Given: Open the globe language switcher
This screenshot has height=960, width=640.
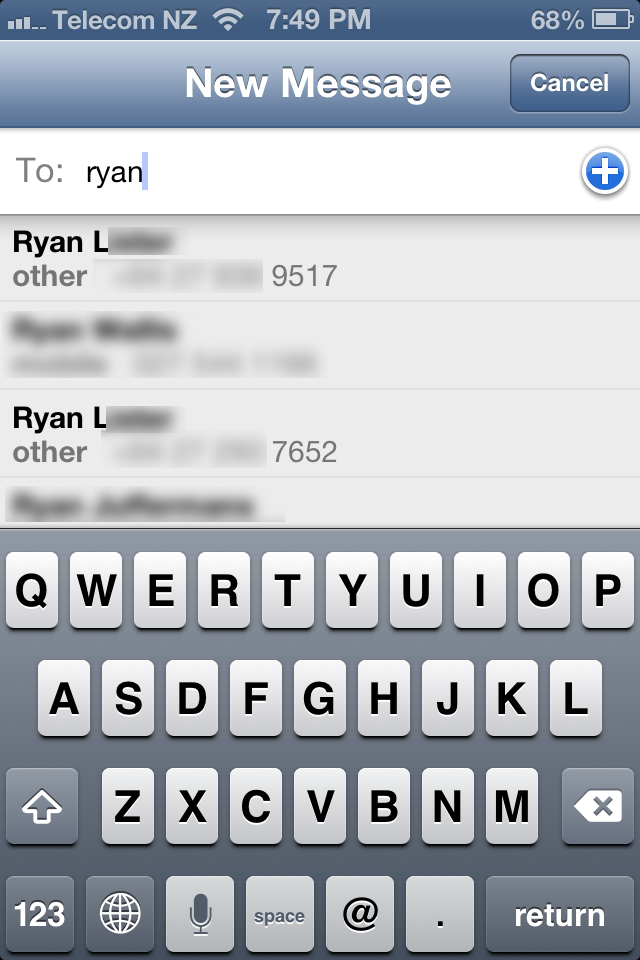Looking at the screenshot, I should 120,915.
